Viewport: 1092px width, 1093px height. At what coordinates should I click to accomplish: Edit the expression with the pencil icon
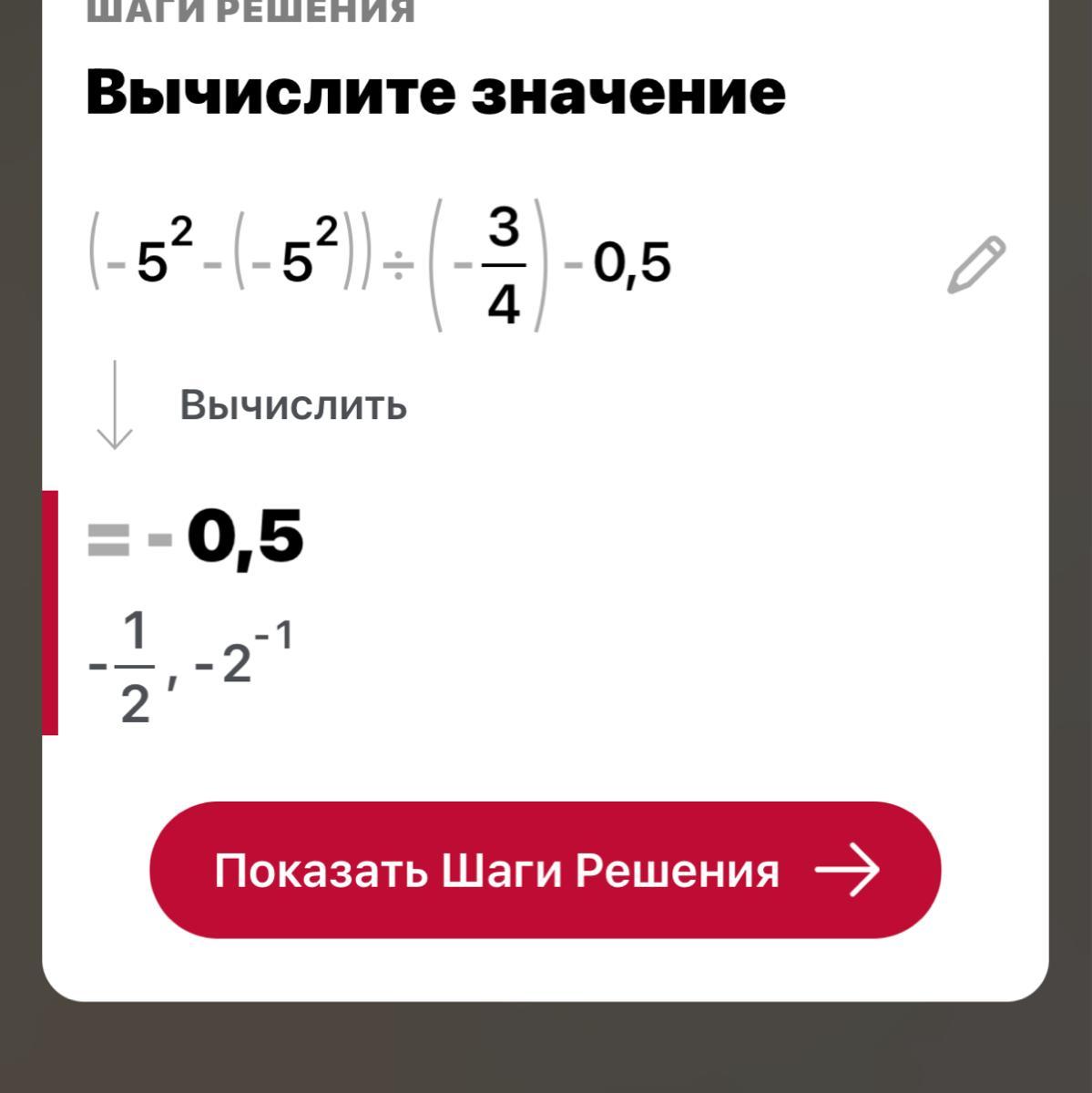pyautogui.click(x=976, y=264)
